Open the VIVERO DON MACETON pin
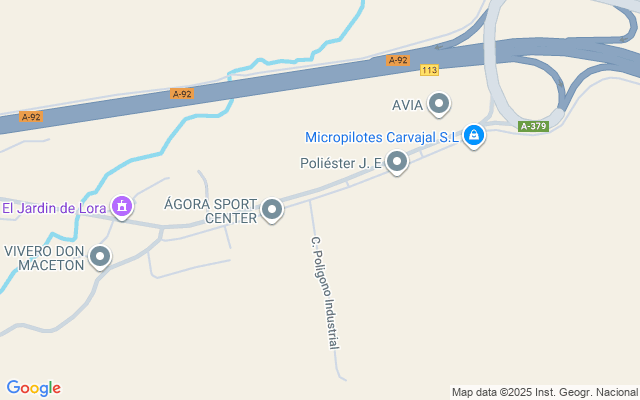This screenshot has height=400, width=640. click(x=100, y=257)
